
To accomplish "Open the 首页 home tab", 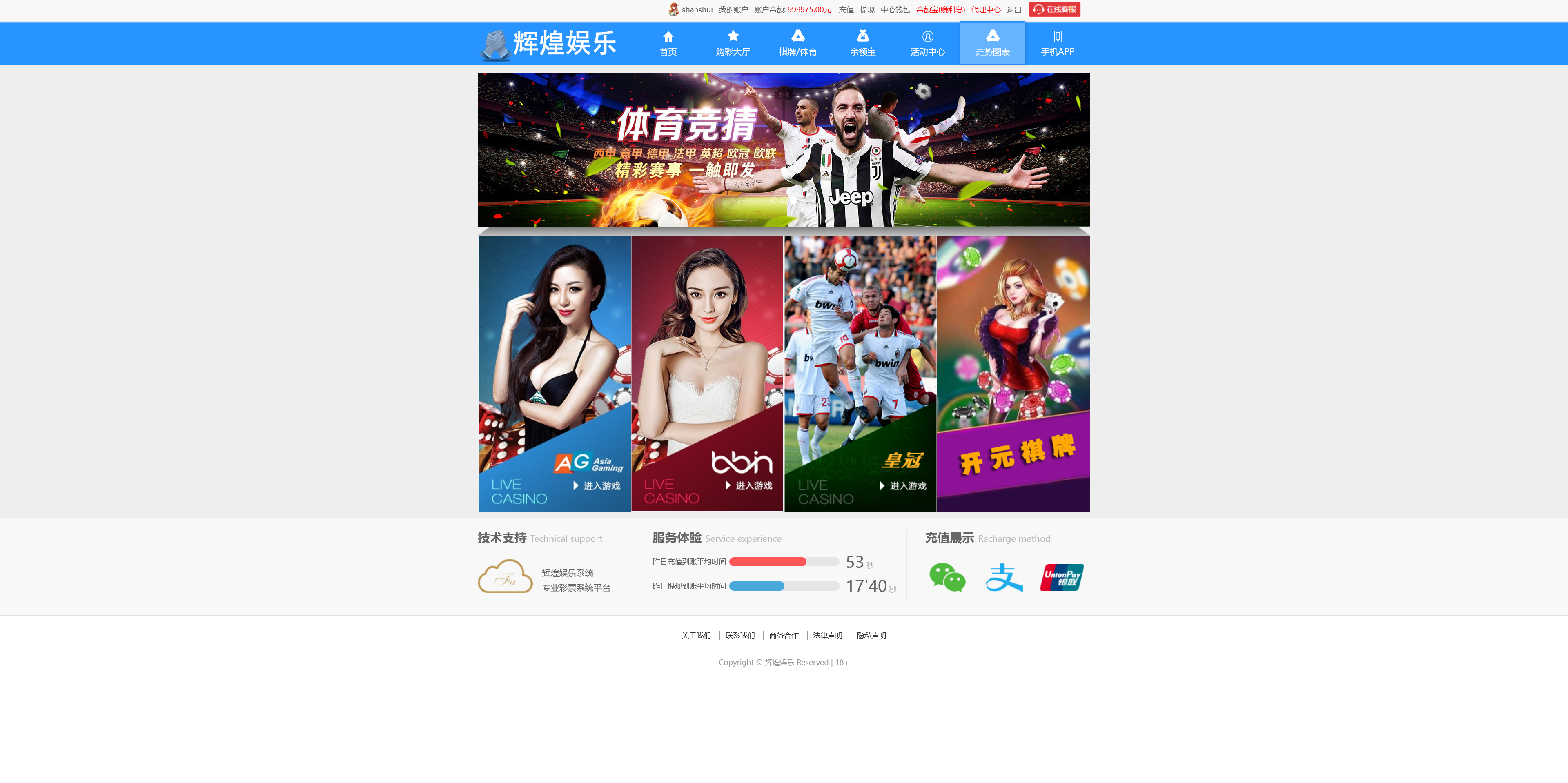I will pos(668,44).
